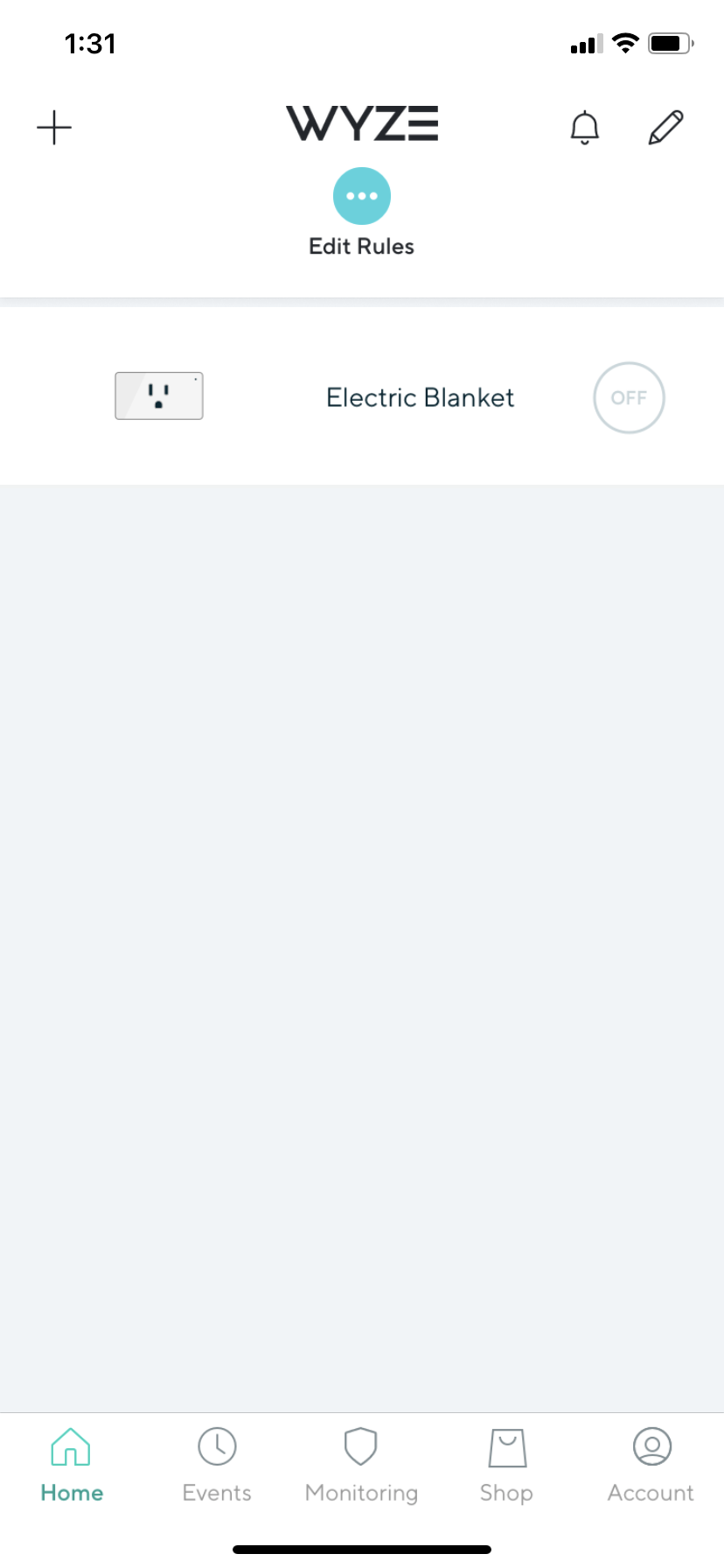The height and width of the screenshot is (1568, 724).
Task: Switch to the Monitoring tab
Action: click(361, 1464)
